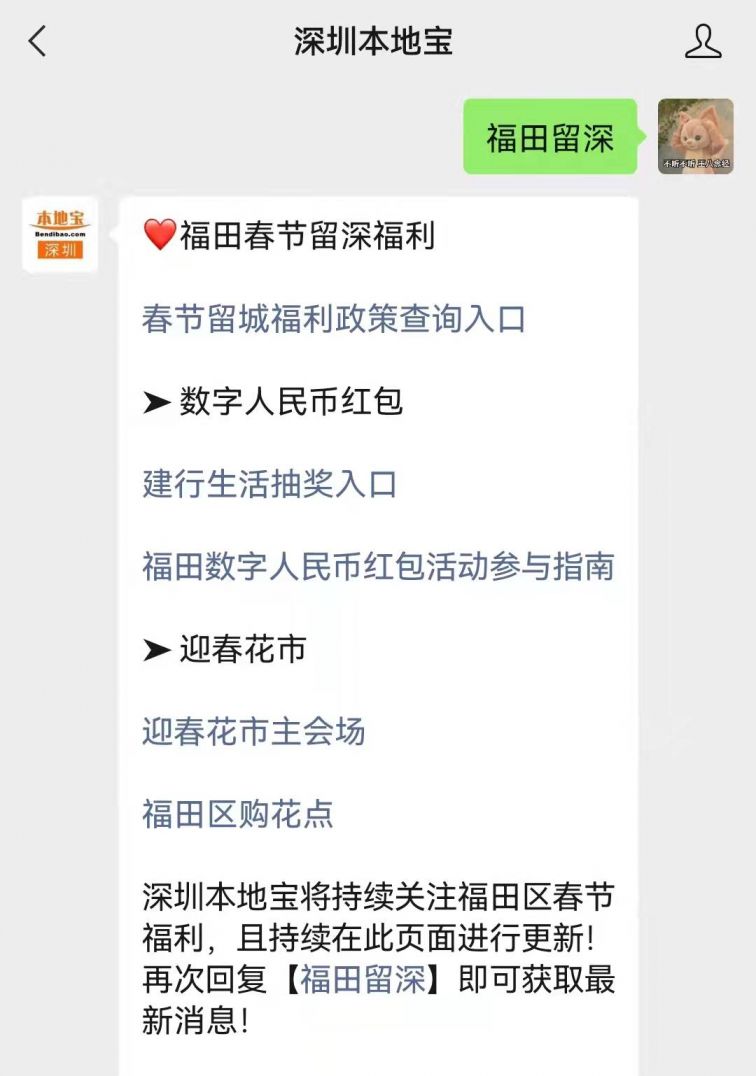Go back from the 深圳本地宝 chat

(38, 42)
